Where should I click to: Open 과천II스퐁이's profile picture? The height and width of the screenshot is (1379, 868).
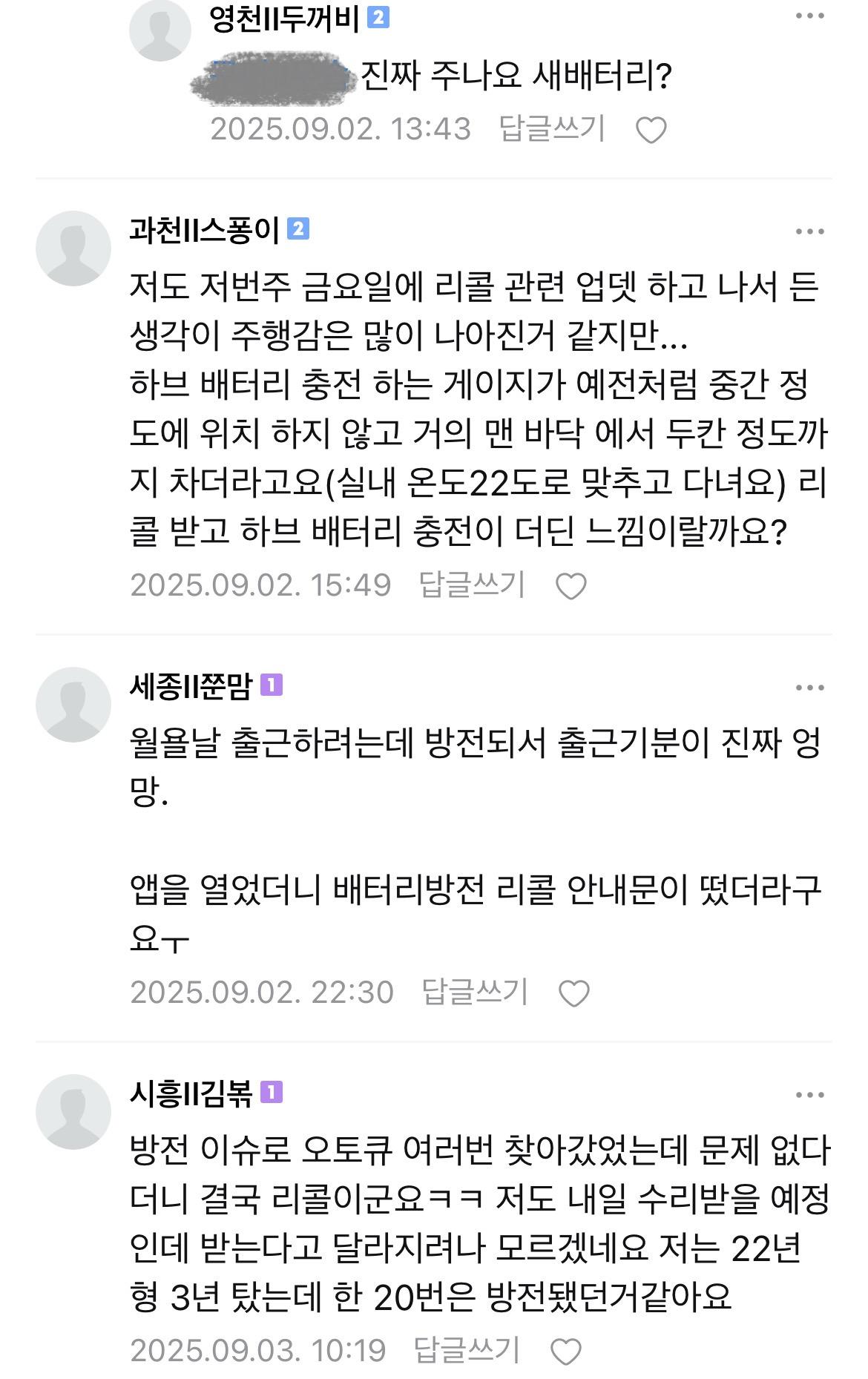73,248
